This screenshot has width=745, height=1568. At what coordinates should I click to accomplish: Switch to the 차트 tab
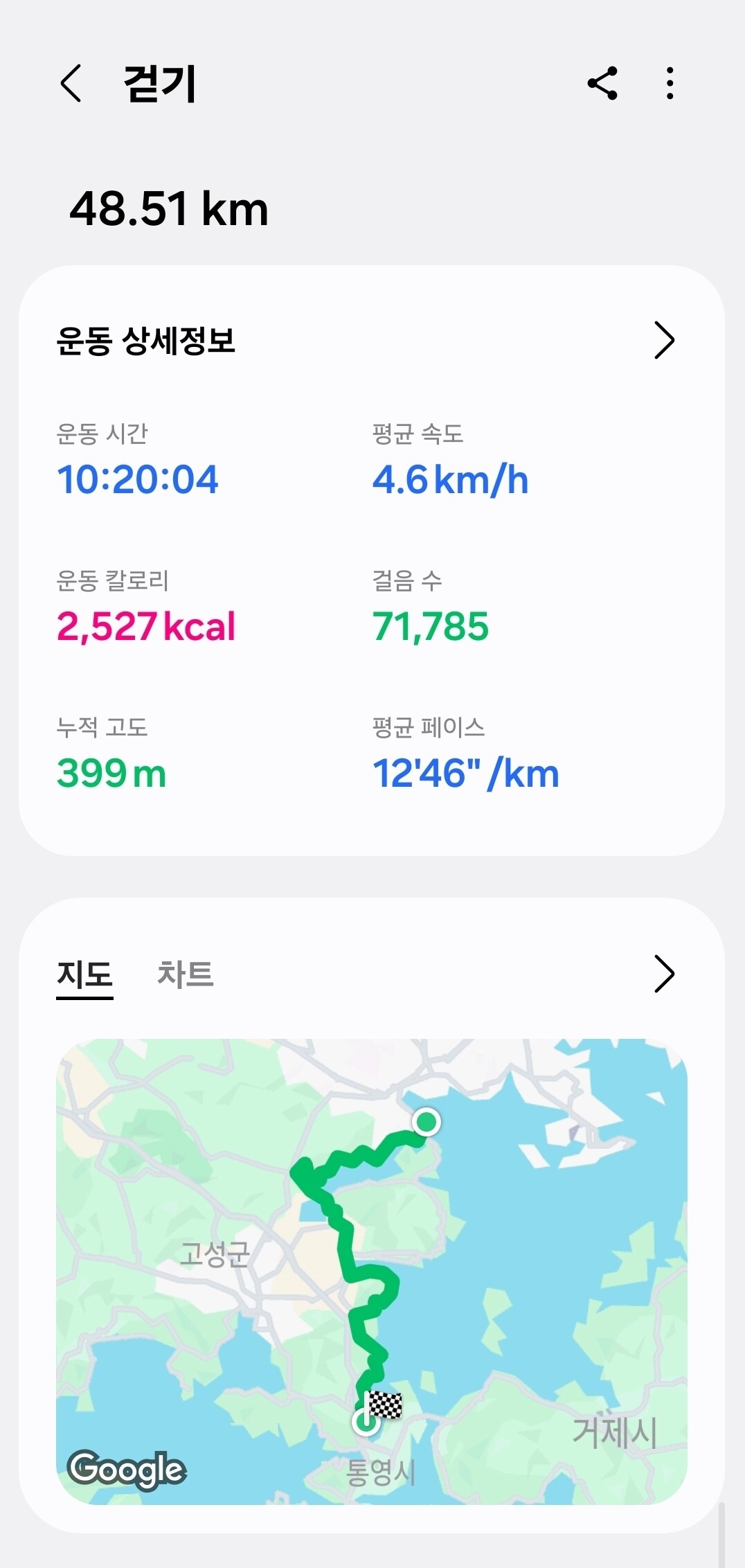[x=186, y=974]
